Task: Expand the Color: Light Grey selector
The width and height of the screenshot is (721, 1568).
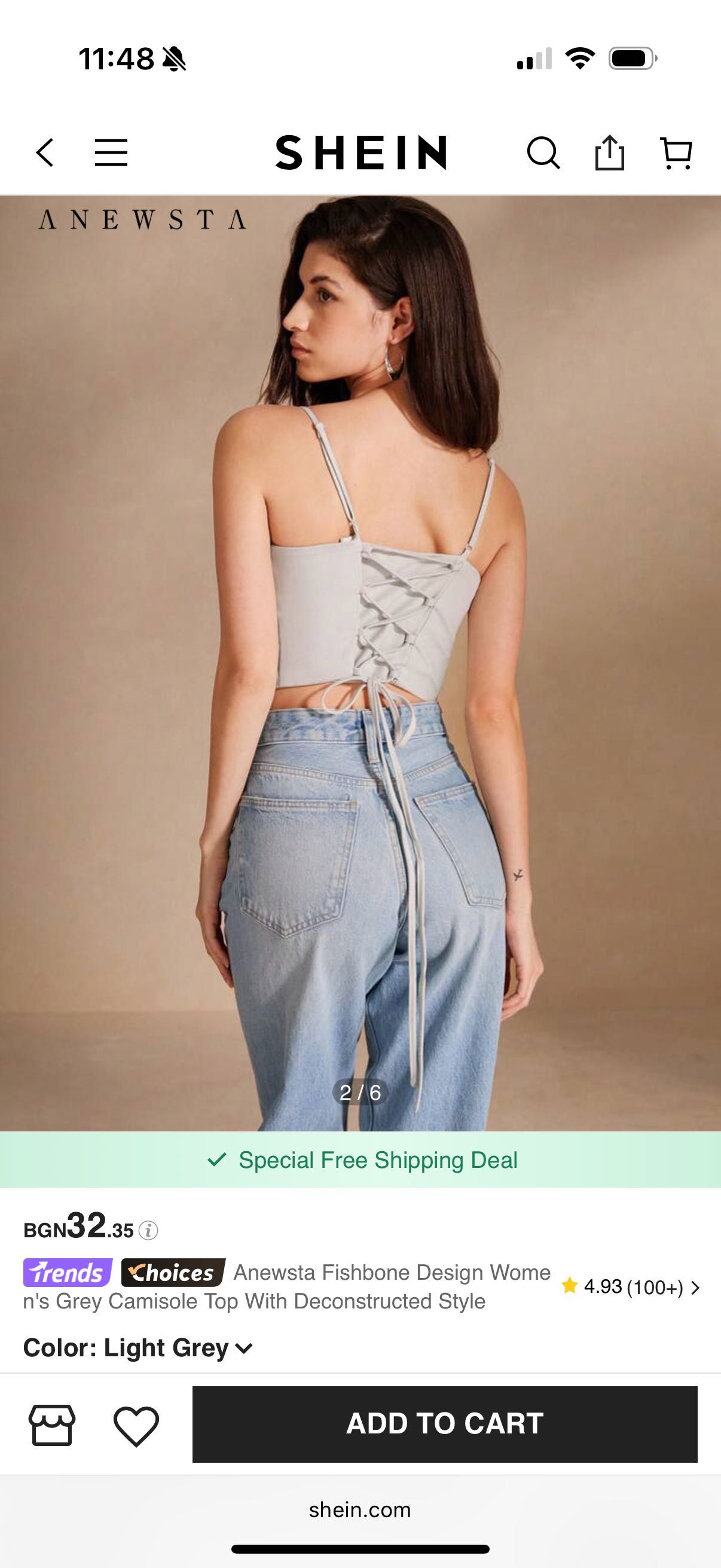Action: click(x=138, y=1349)
